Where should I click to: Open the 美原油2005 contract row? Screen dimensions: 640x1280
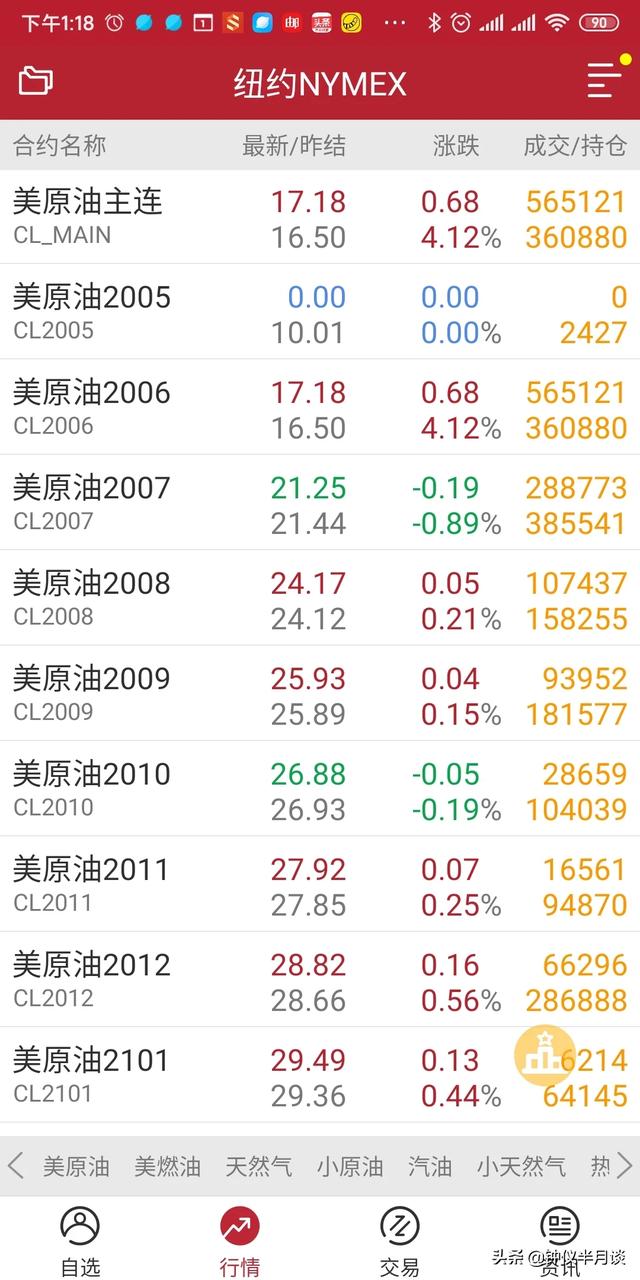coord(320,312)
